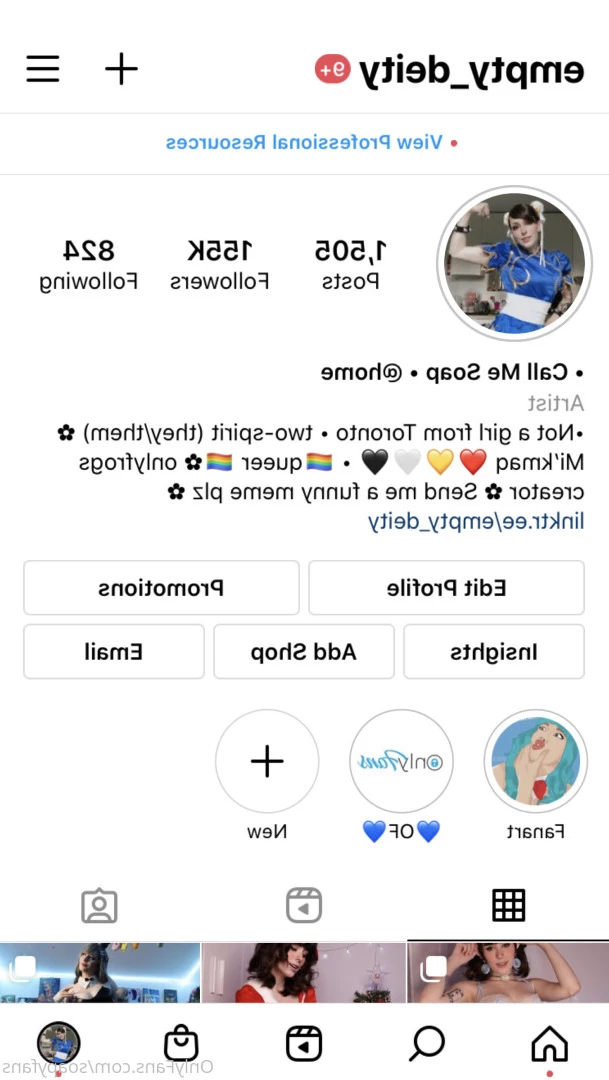Image resolution: width=609 pixels, height=1080 pixels.
Task: Create new content with the plus icon
Action: coord(121,69)
